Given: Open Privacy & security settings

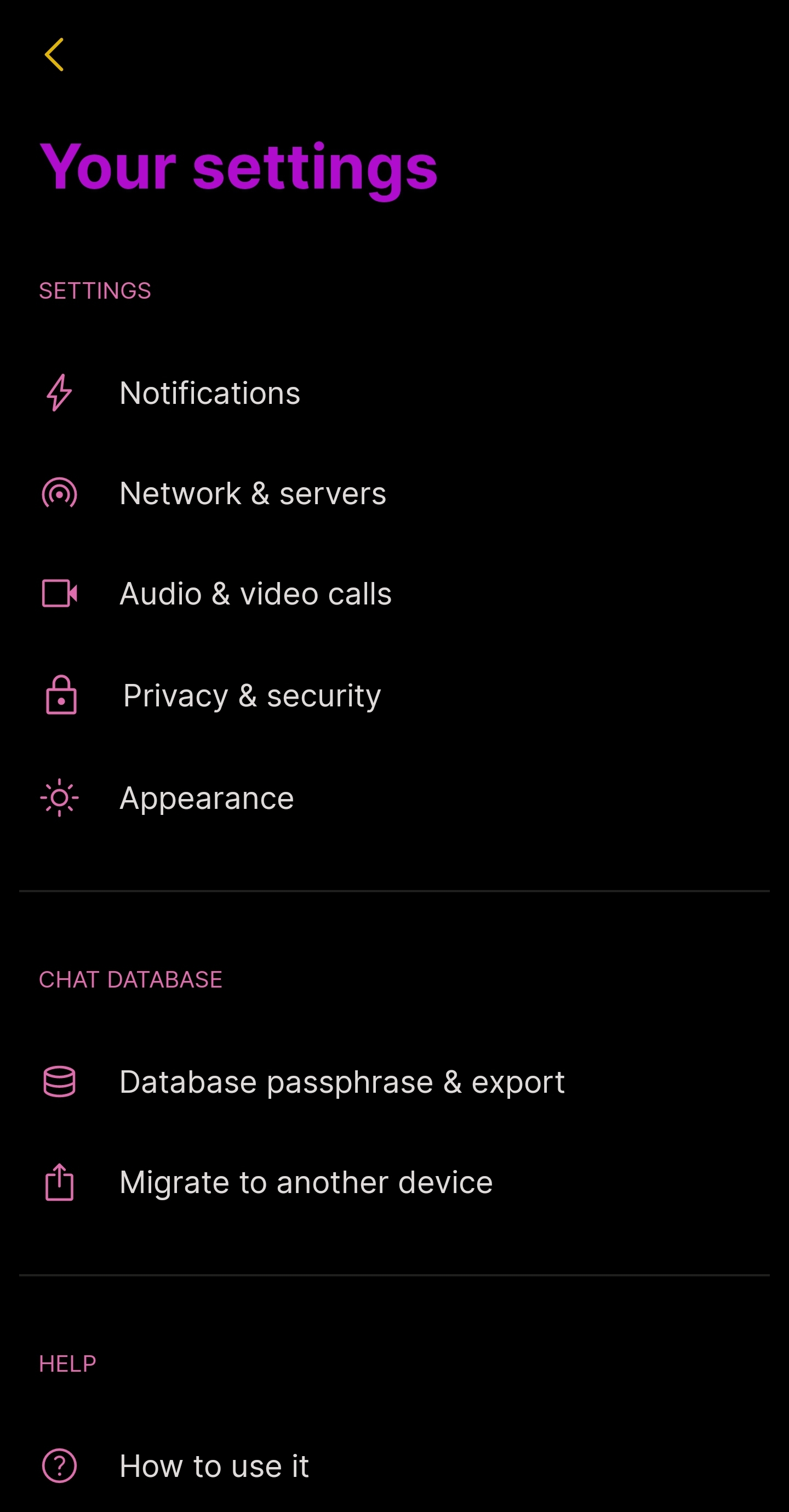Looking at the screenshot, I should pos(252,695).
